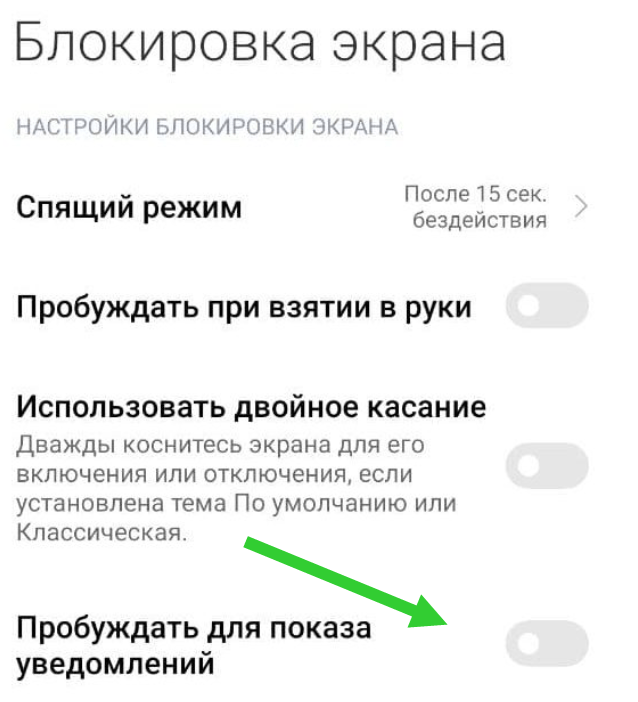The width and height of the screenshot is (638, 702).
Task: Open the Спящий режим setting
Action: click(x=300, y=208)
